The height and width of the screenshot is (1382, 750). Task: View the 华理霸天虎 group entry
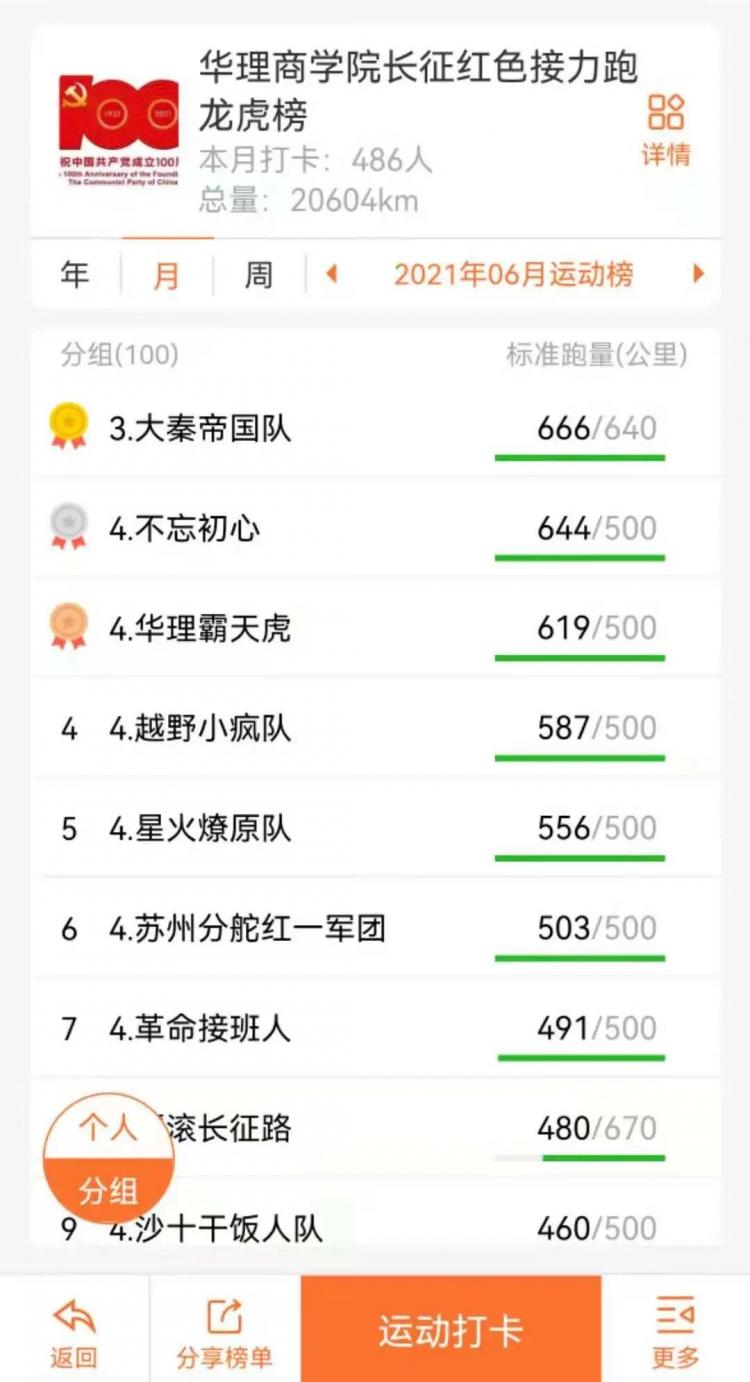pos(375,628)
